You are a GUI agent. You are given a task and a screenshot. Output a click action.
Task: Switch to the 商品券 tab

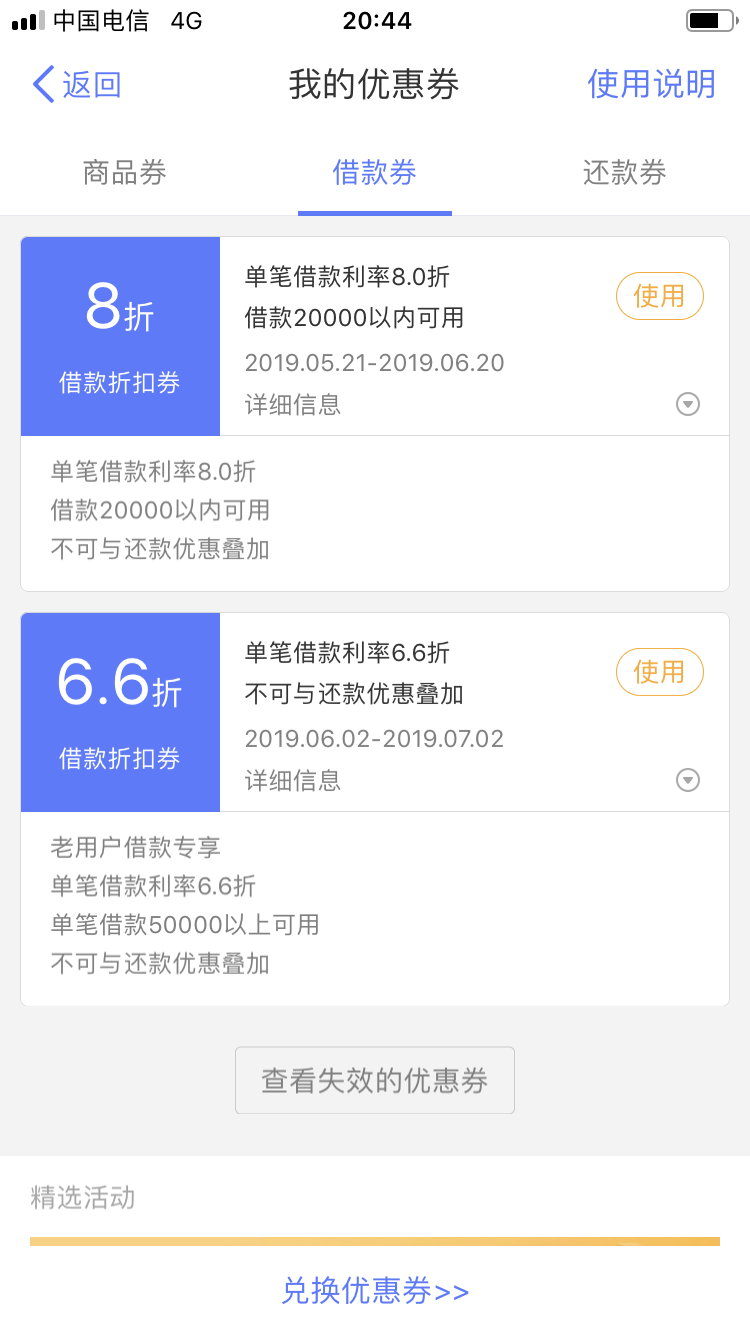(125, 172)
